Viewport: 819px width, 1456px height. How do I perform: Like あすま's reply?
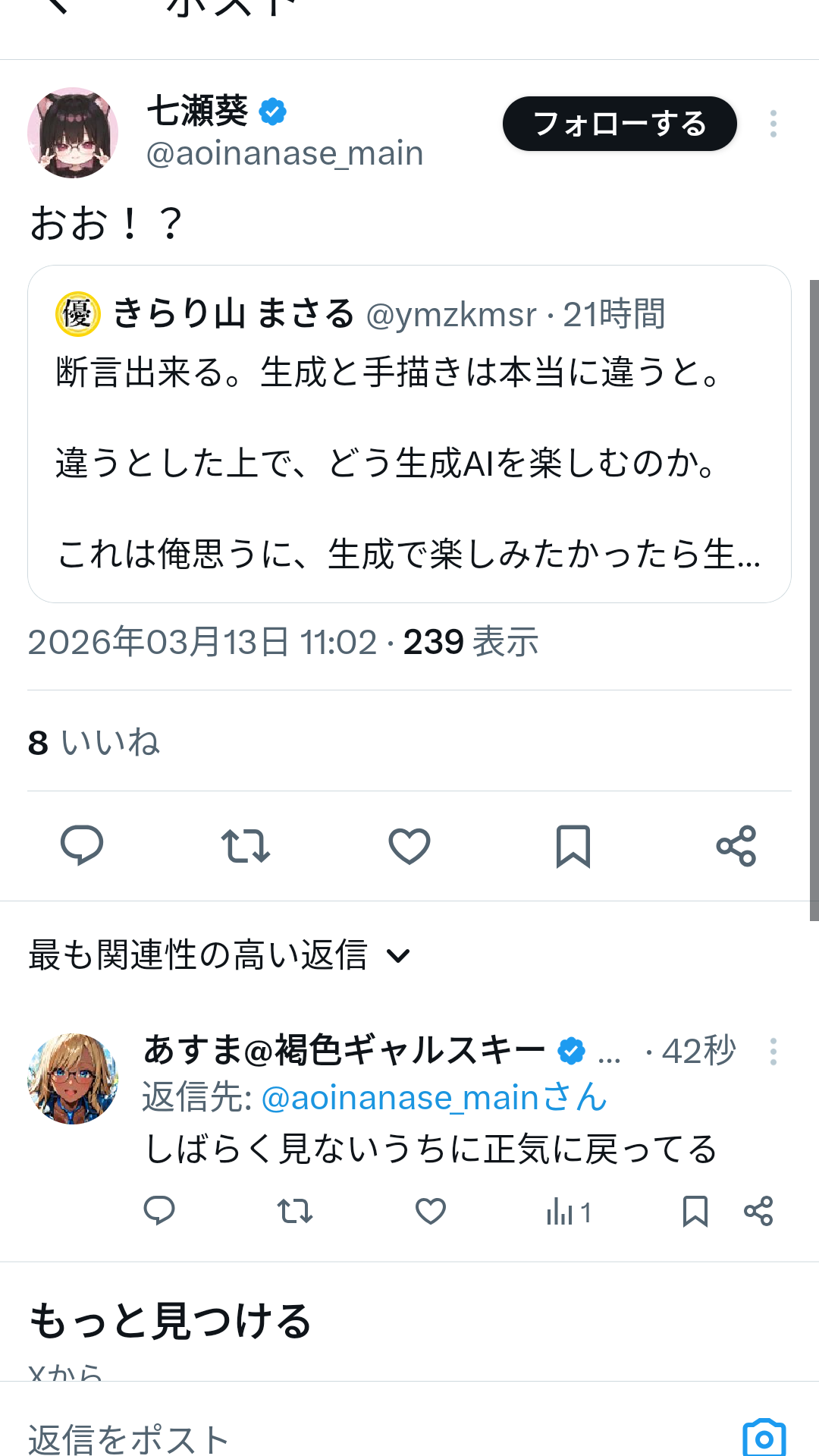[x=431, y=1211]
